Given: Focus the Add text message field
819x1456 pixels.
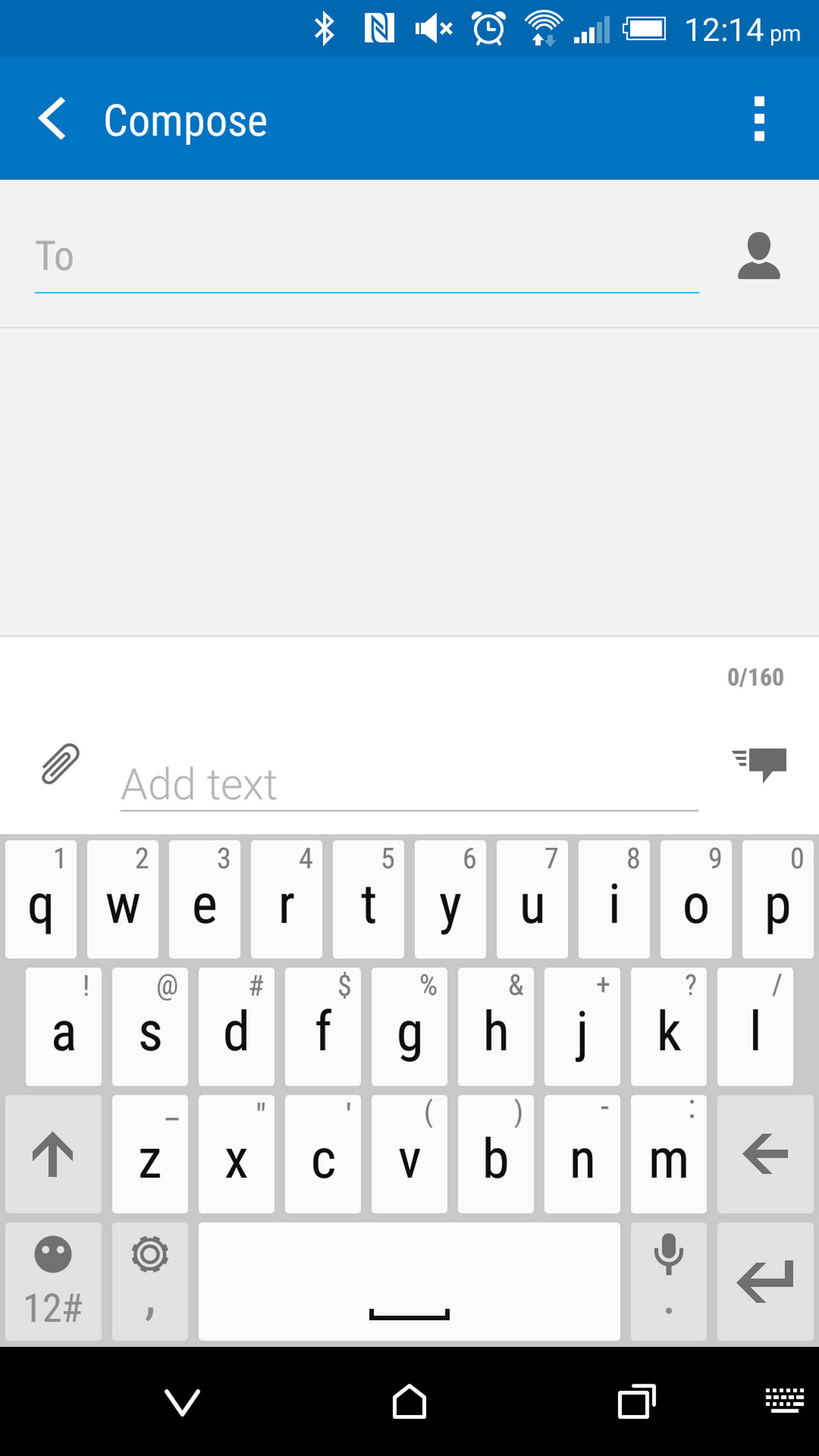Looking at the screenshot, I should point(409,784).
